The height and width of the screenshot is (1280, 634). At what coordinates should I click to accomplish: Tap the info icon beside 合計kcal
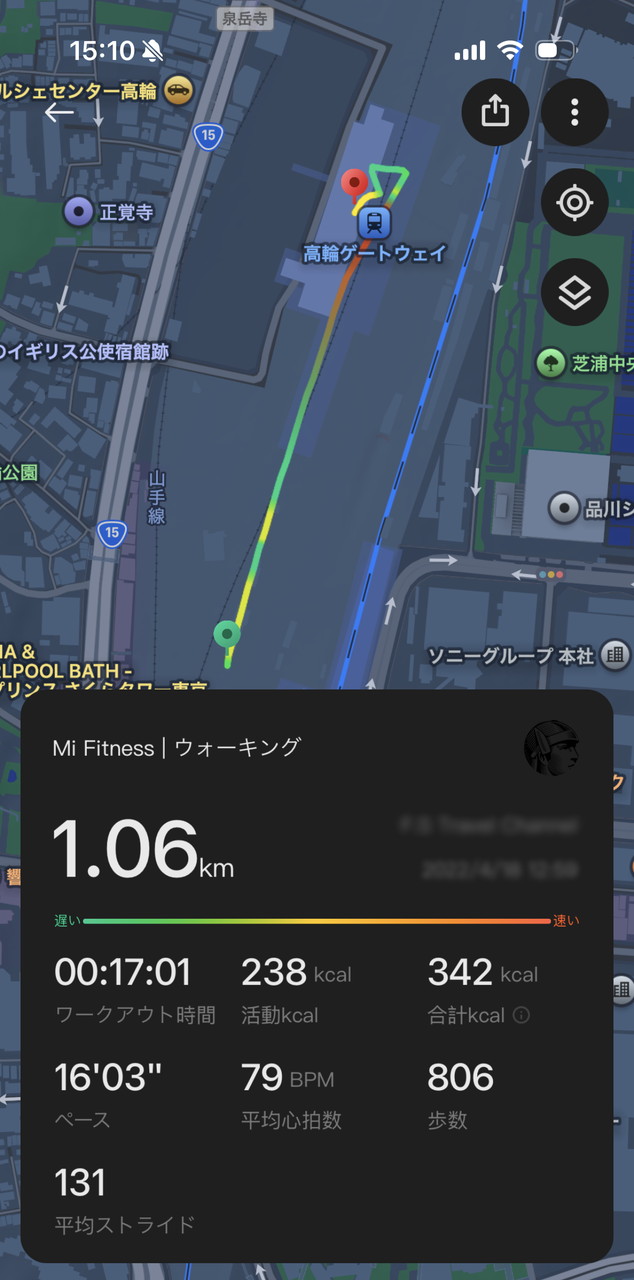tap(521, 1015)
